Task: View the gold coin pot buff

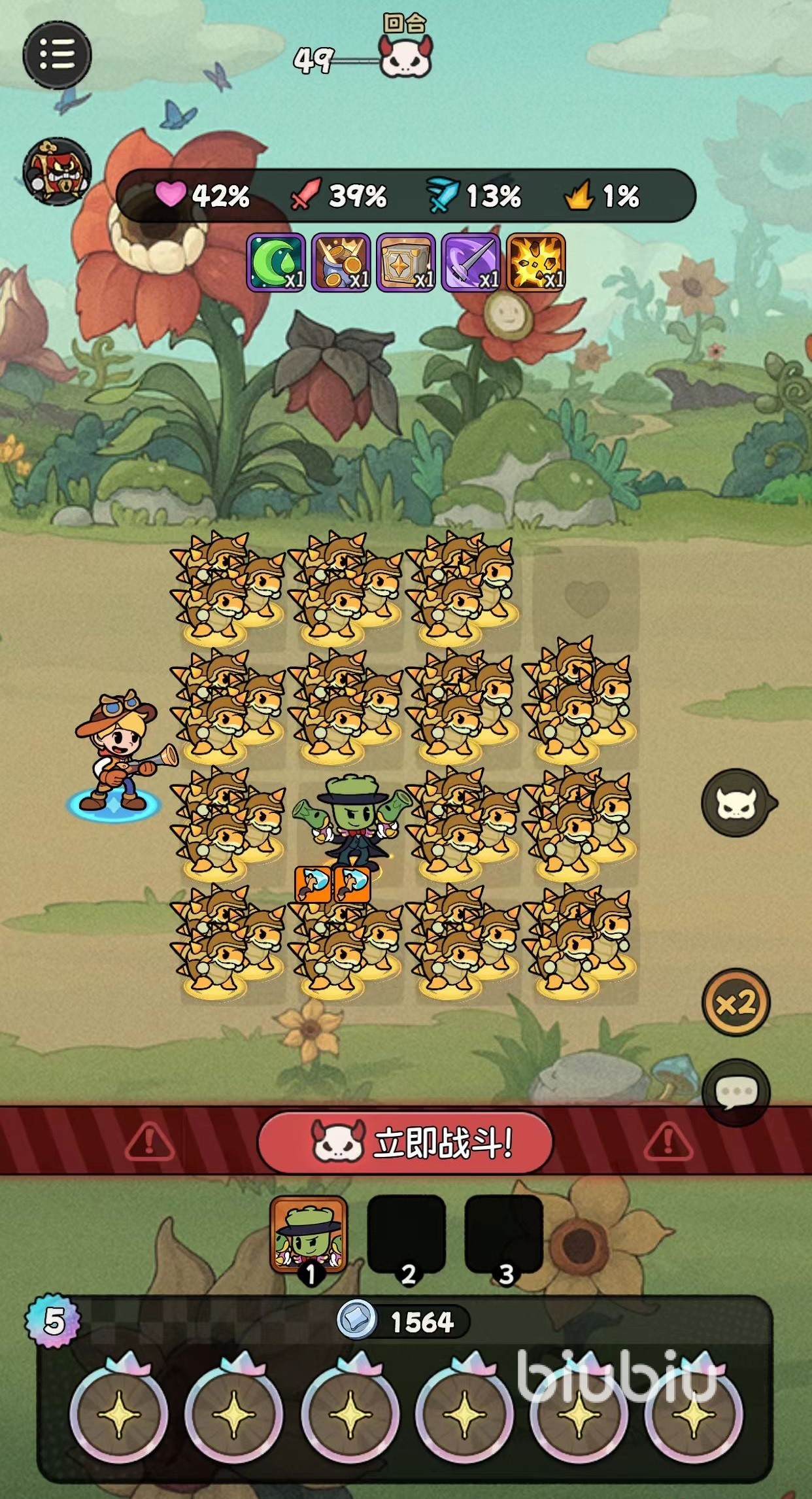Action: [x=341, y=262]
